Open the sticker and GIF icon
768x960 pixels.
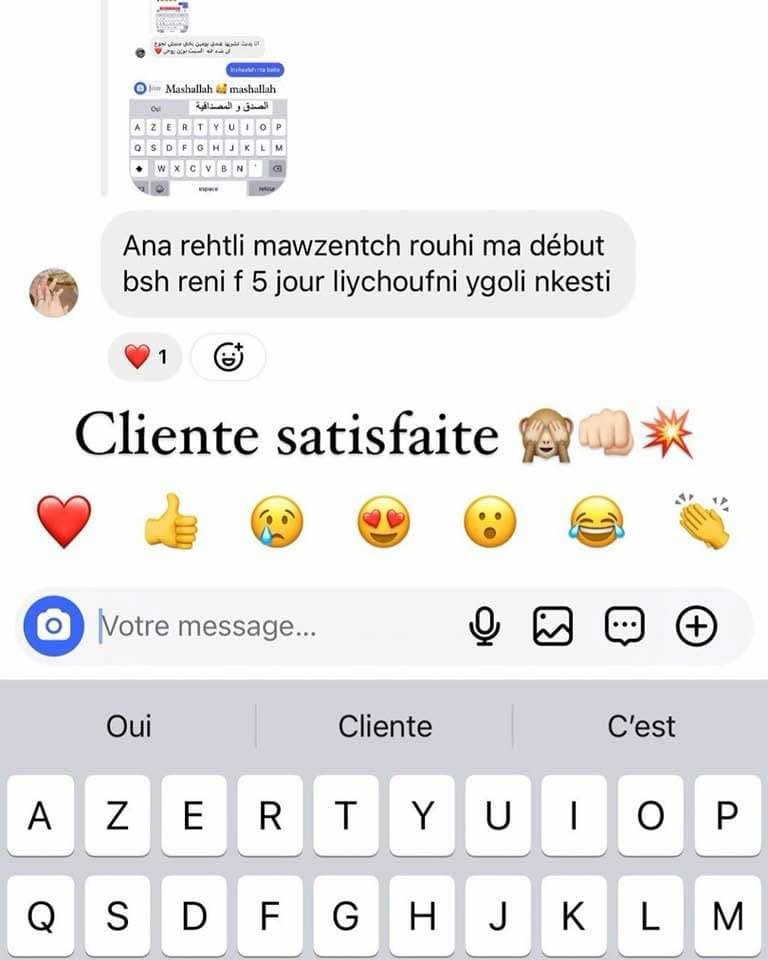click(x=625, y=627)
